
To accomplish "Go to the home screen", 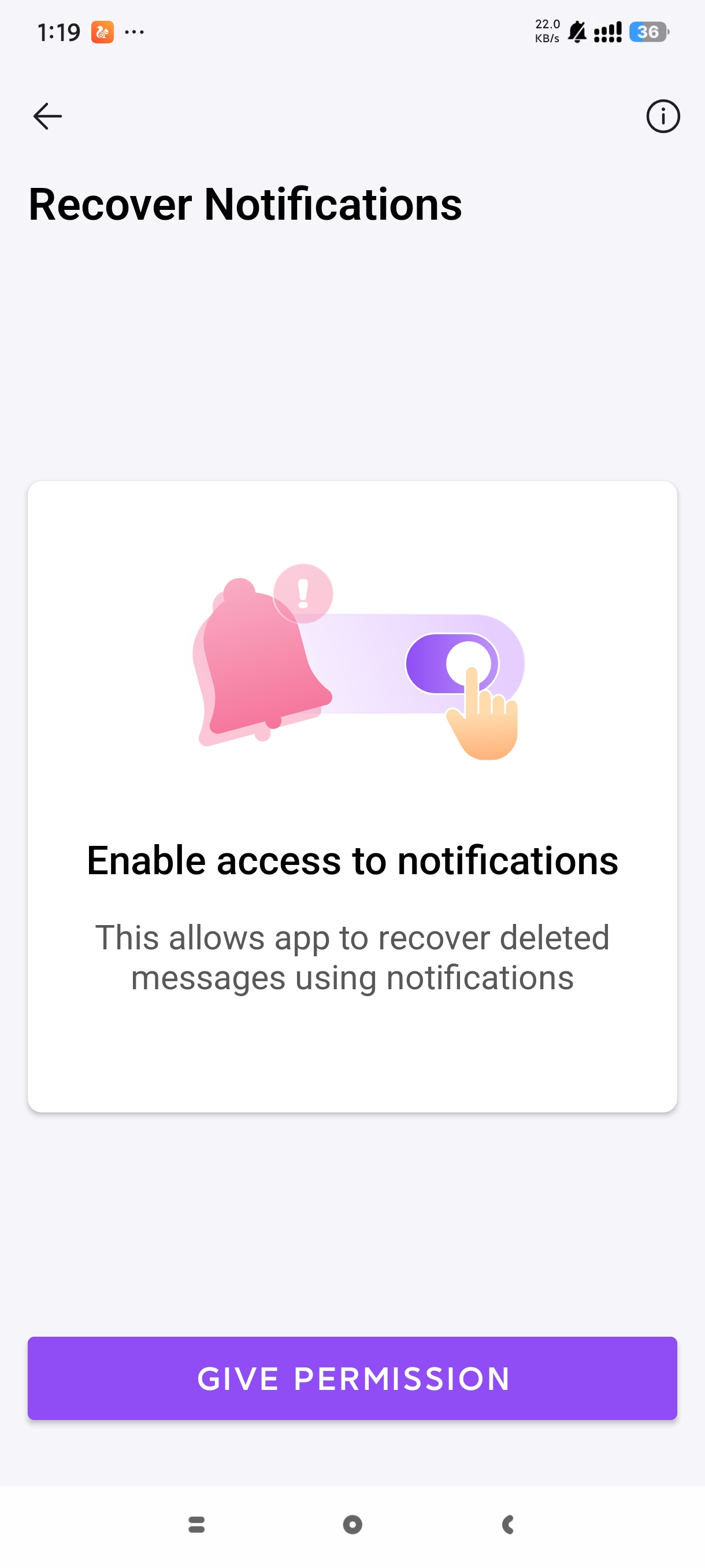I will pos(352,1524).
